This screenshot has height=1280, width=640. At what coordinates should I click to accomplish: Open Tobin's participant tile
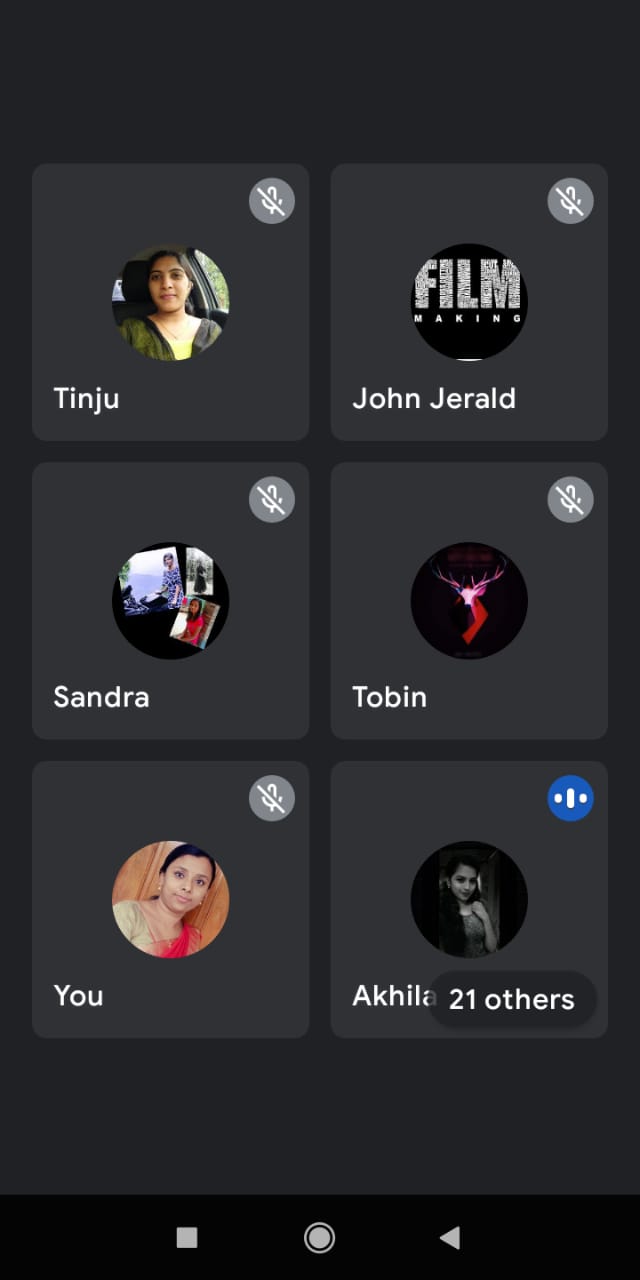[469, 600]
